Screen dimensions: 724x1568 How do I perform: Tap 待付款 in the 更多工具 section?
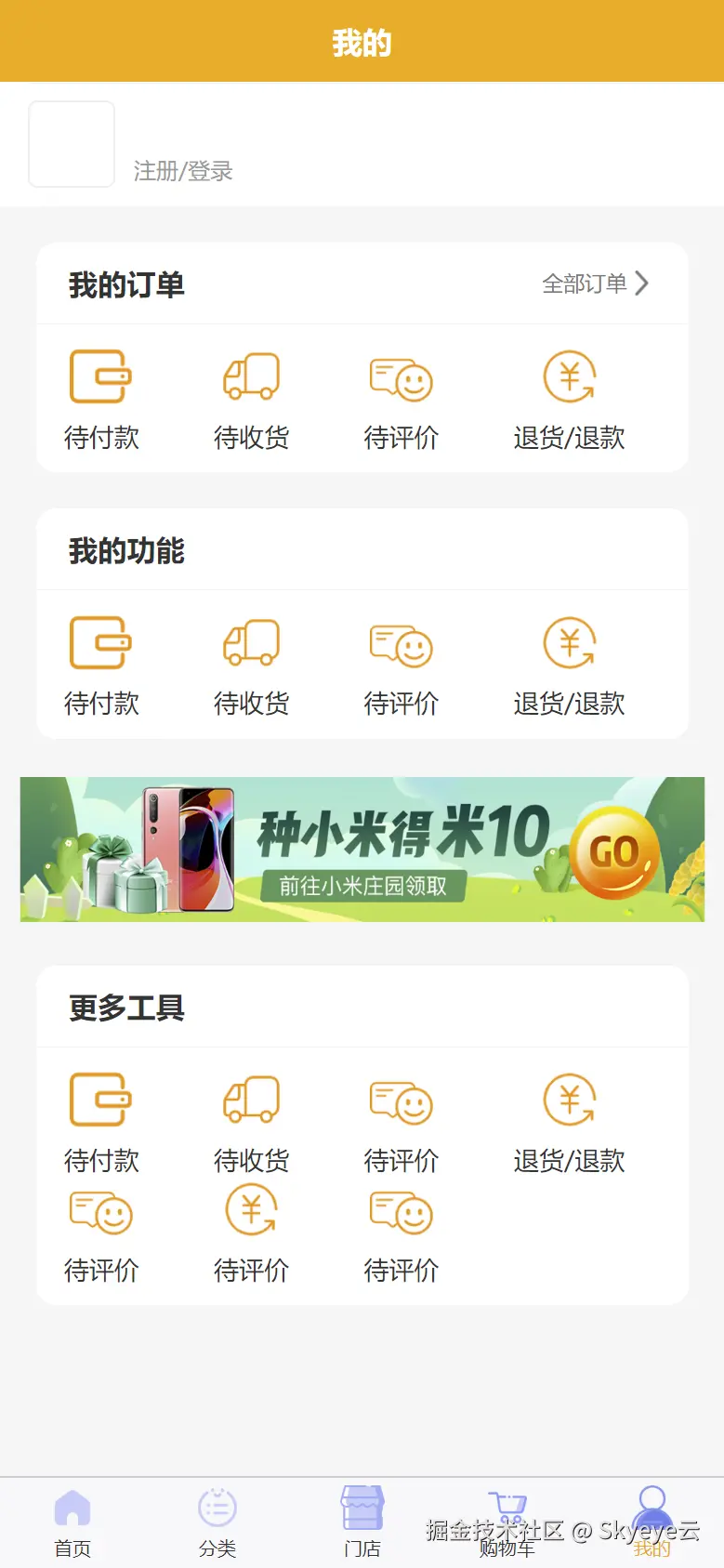coord(101,1121)
